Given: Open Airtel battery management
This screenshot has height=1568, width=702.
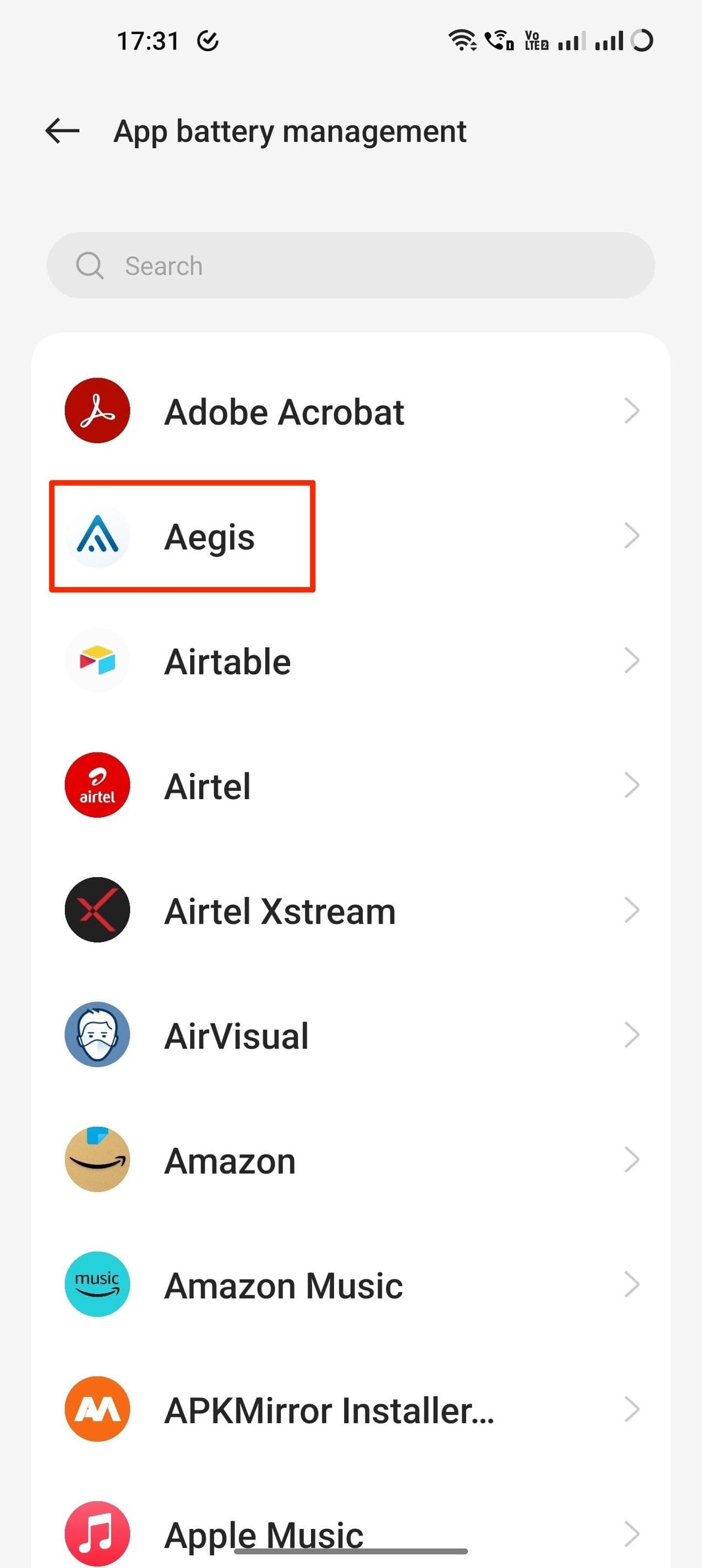Looking at the screenshot, I should [x=350, y=786].
